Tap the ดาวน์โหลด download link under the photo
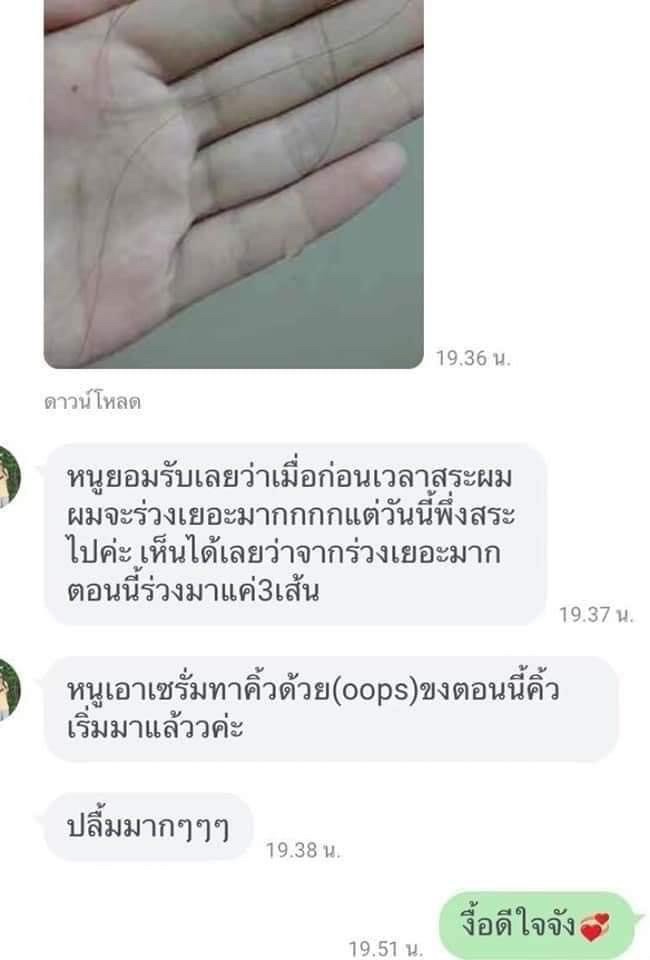Screen dimensions: 650x960 click(x=91, y=402)
